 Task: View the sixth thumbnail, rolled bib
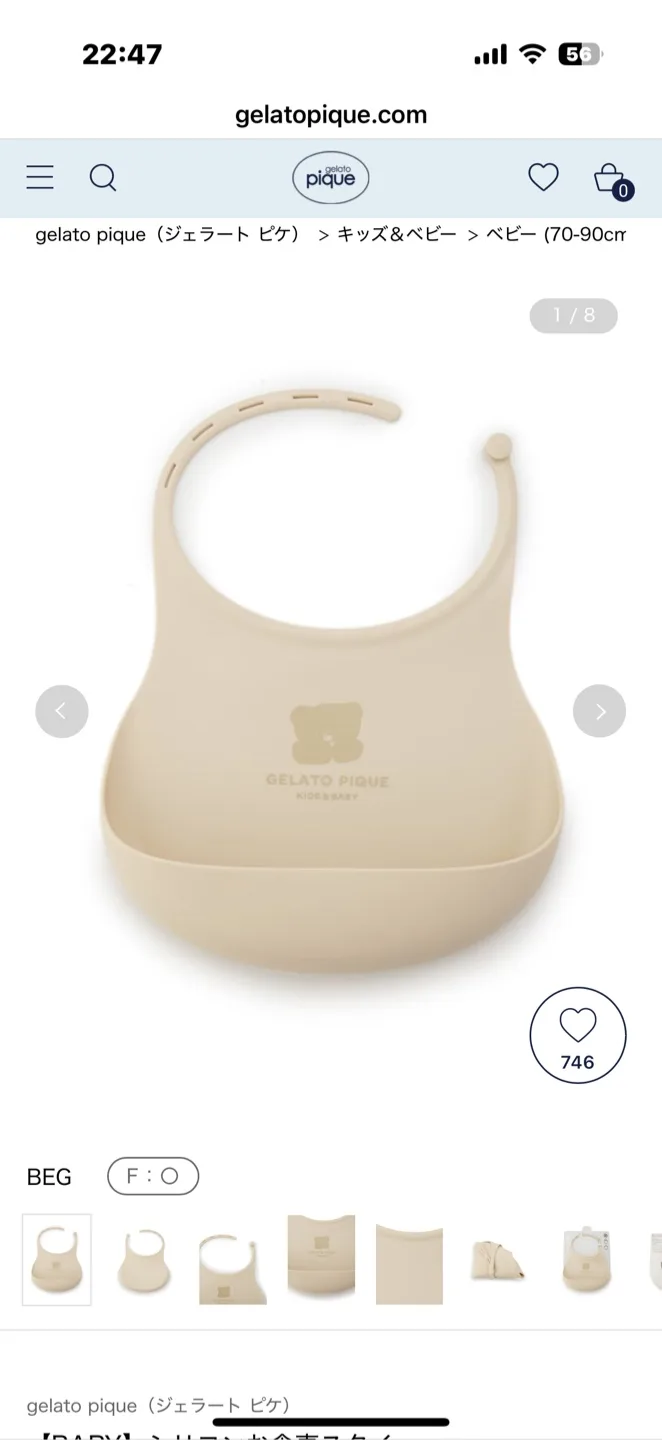point(498,1261)
